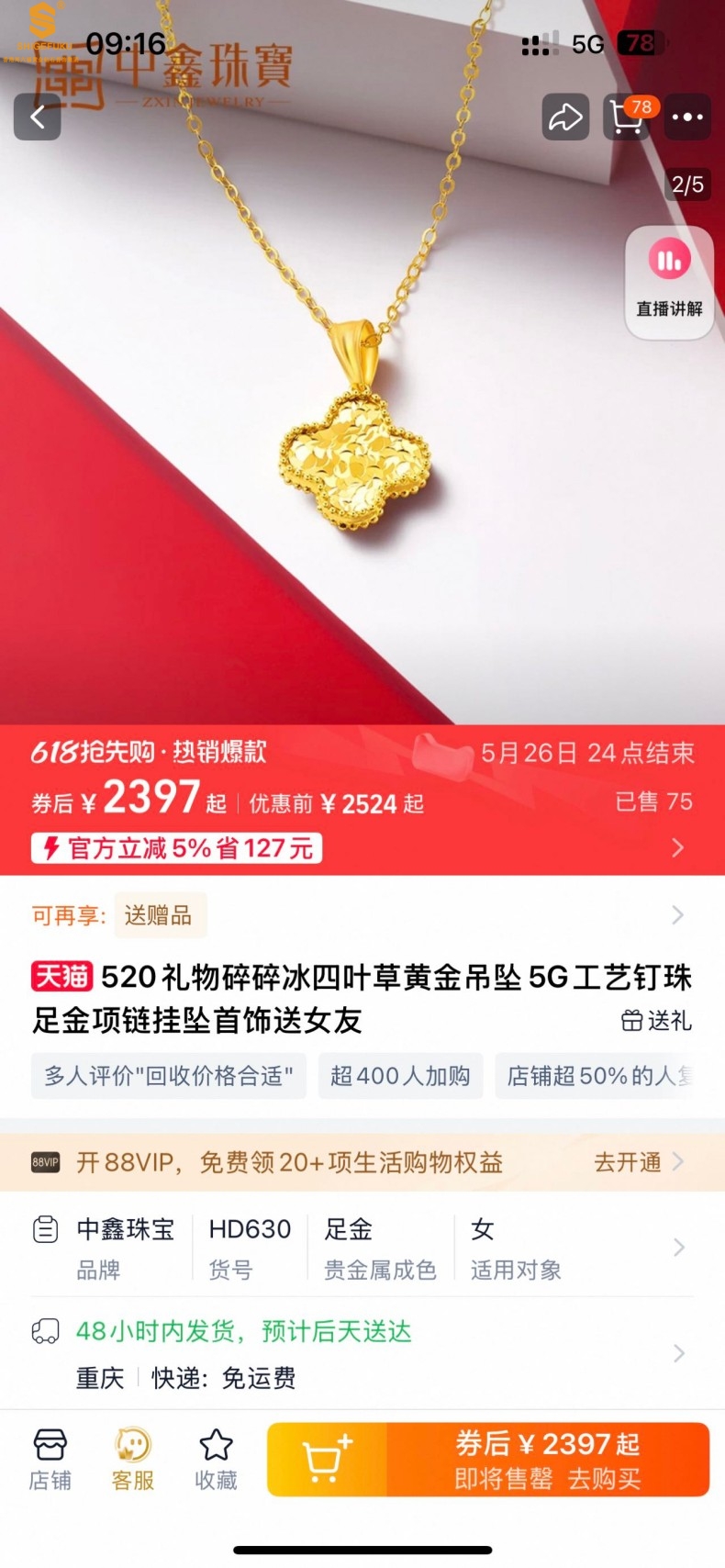Screen dimensions: 725x1568
Task: Open the three-dot overflow menu
Action: [687, 118]
